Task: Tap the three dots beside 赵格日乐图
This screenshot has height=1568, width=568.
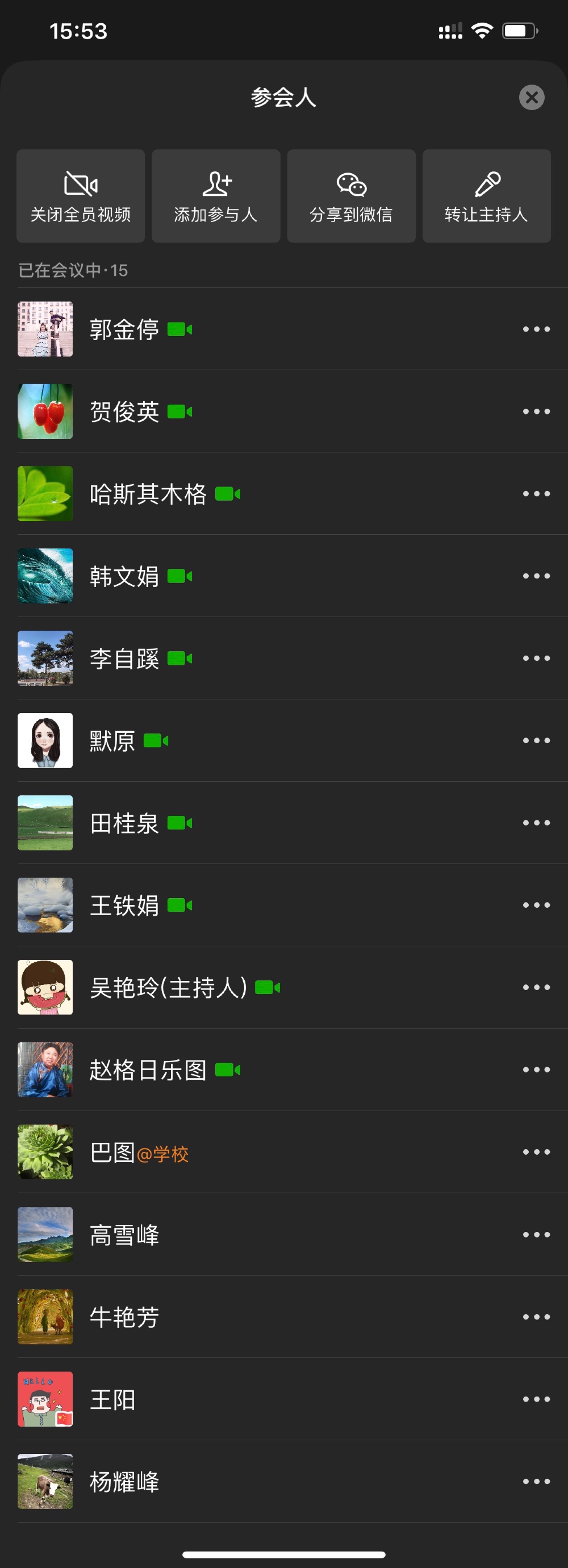Action: click(536, 1070)
